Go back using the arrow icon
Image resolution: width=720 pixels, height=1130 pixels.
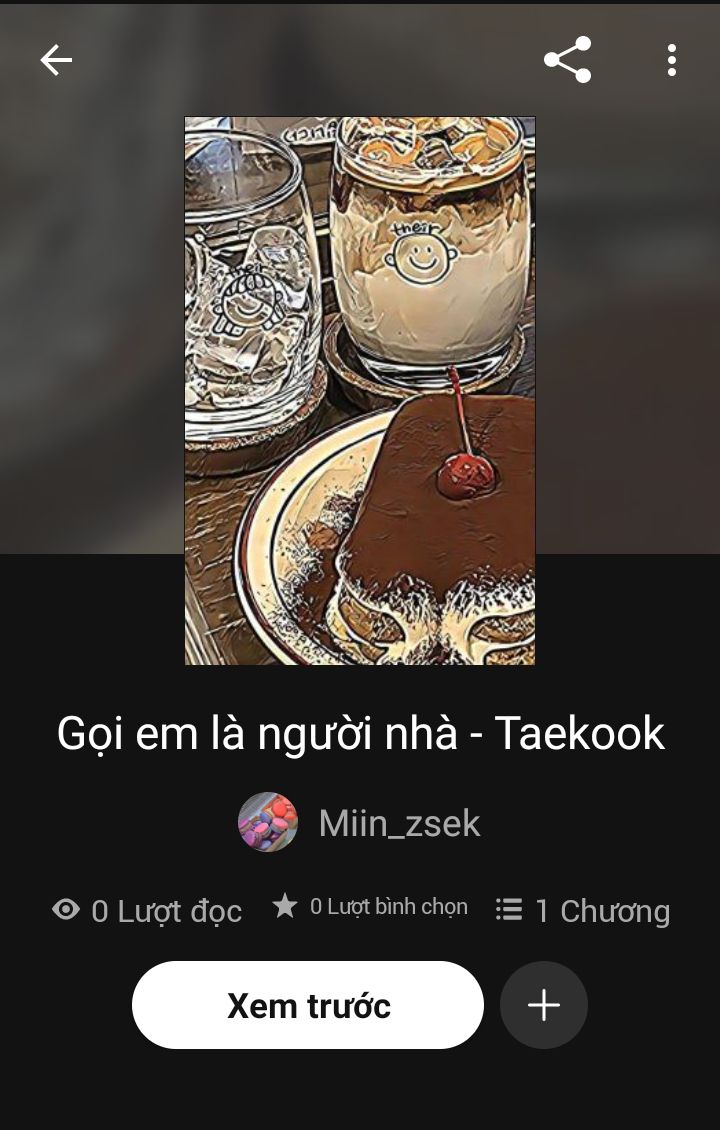click(56, 61)
